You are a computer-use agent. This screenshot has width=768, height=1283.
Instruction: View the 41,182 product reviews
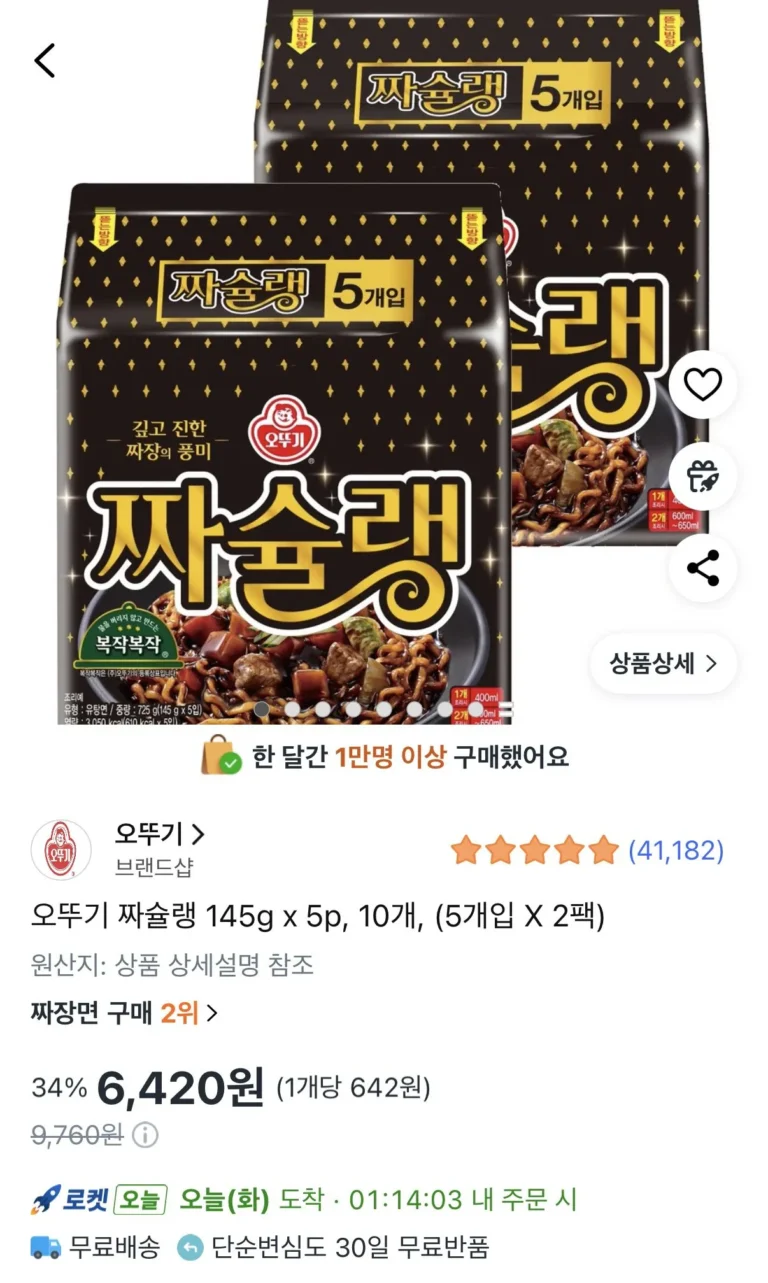tap(675, 851)
